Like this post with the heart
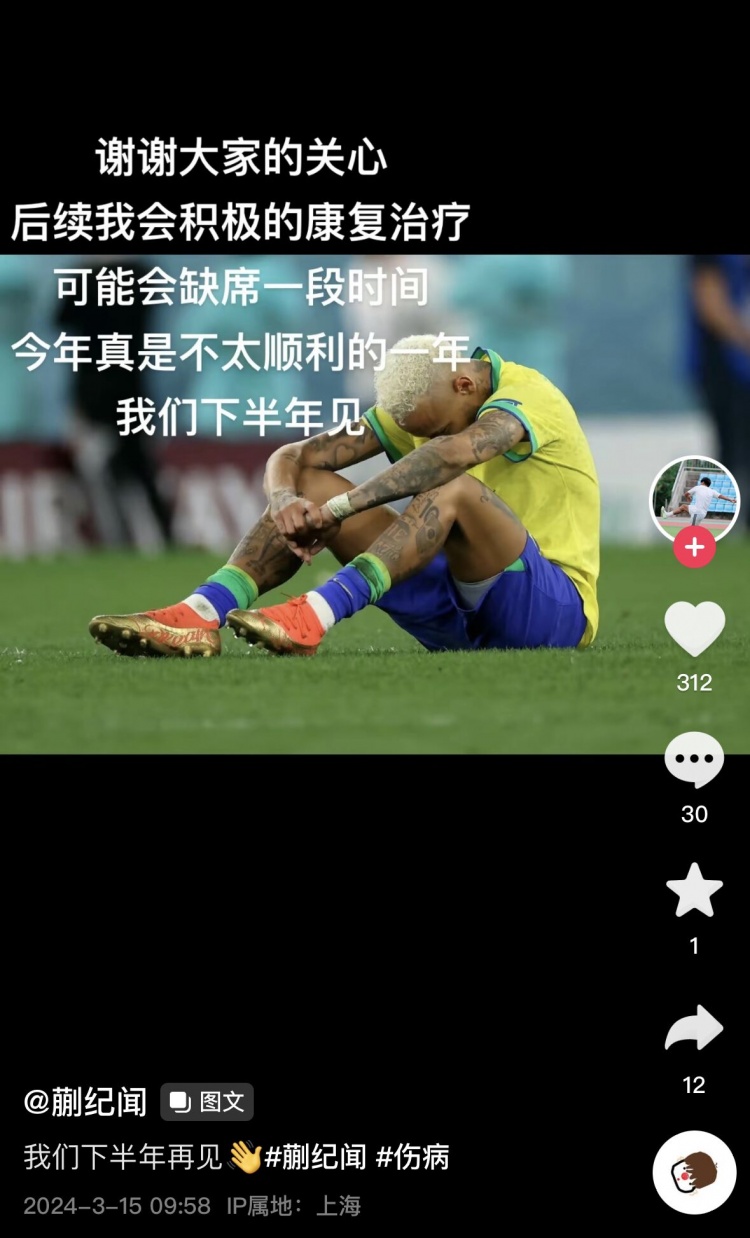The image size is (750, 1238). 694,629
